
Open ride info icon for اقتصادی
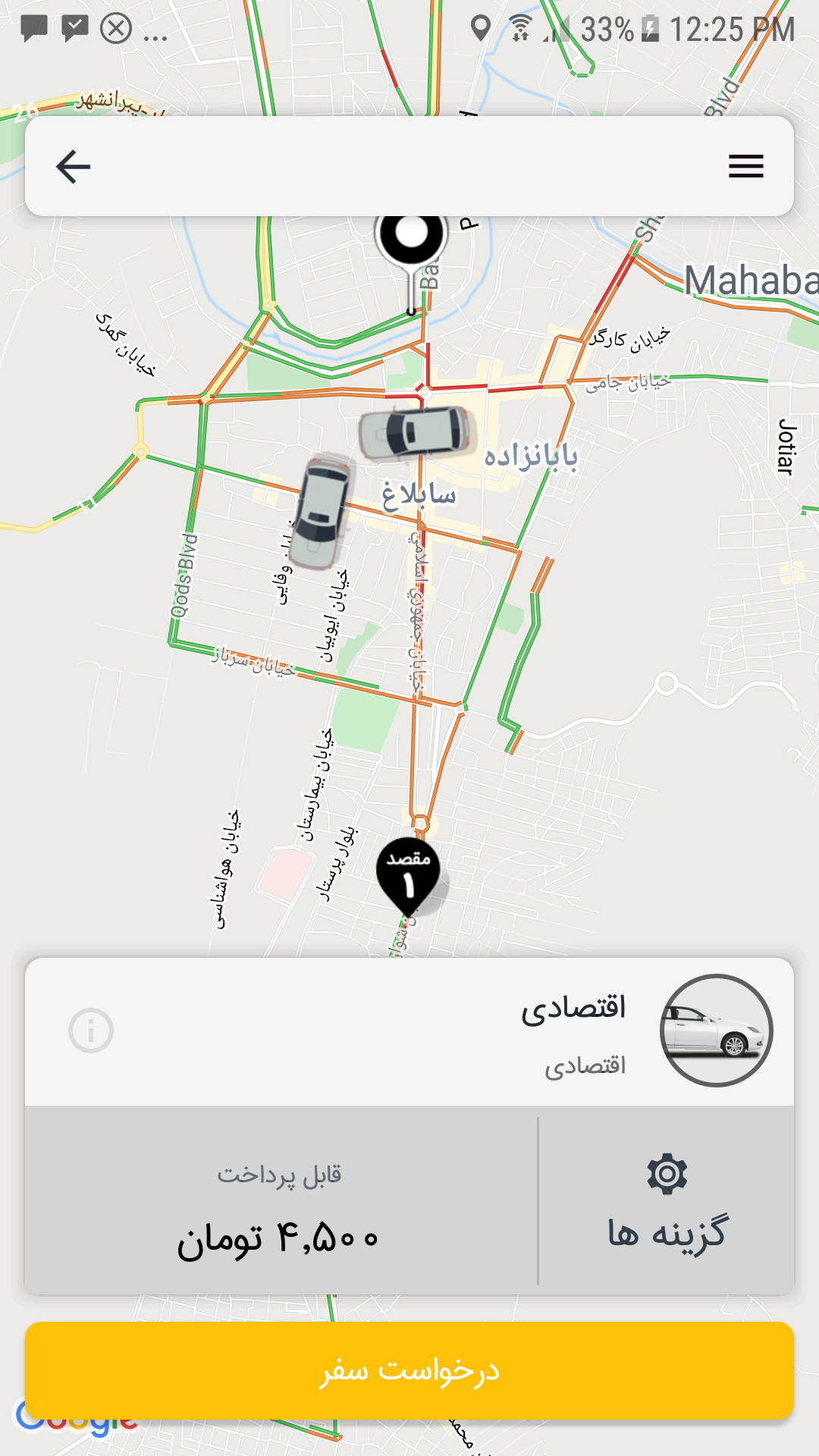click(x=91, y=1031)
